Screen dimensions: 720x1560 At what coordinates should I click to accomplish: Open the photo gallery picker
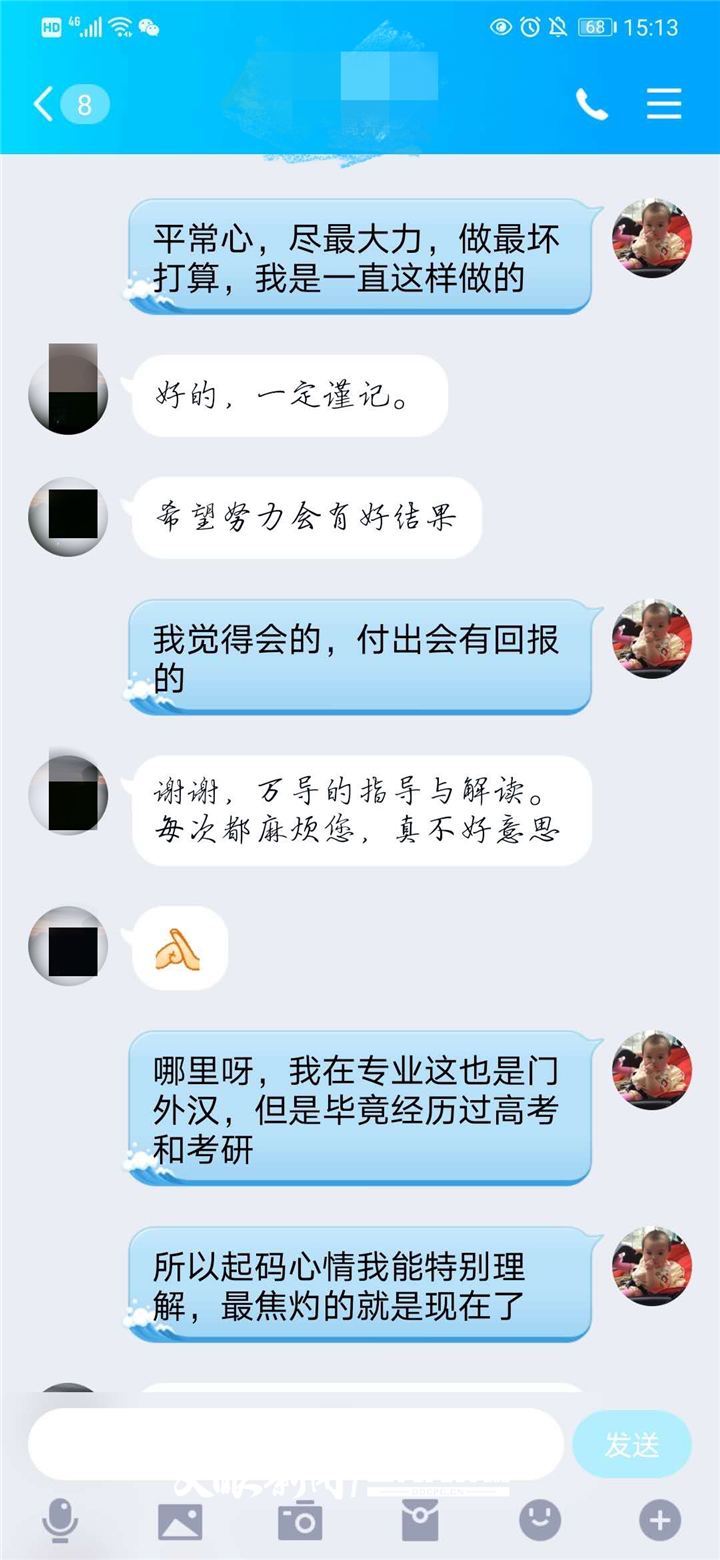(x=180, y=1522)
